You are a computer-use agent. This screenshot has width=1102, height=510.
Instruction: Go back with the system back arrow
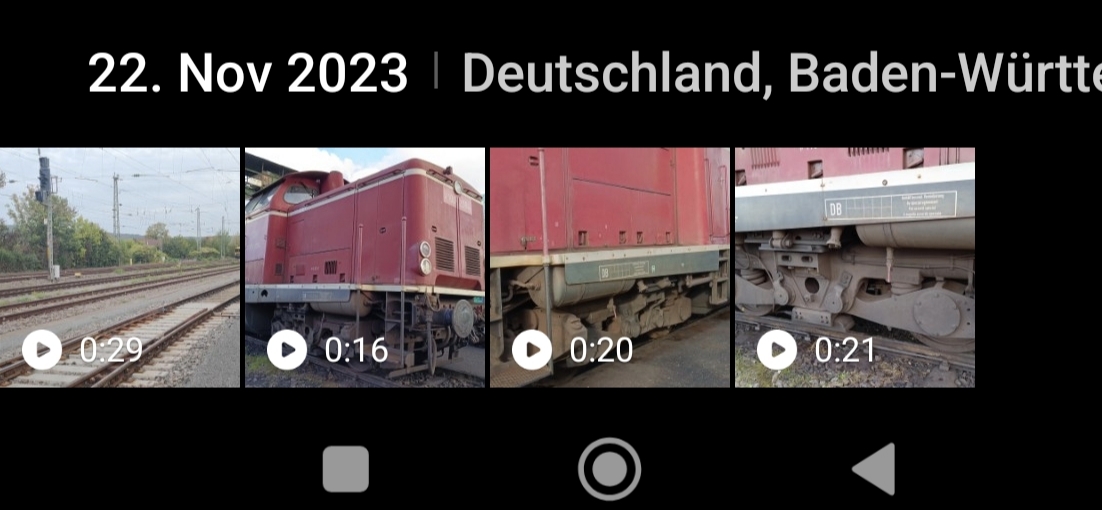click(x=873, y=469)
